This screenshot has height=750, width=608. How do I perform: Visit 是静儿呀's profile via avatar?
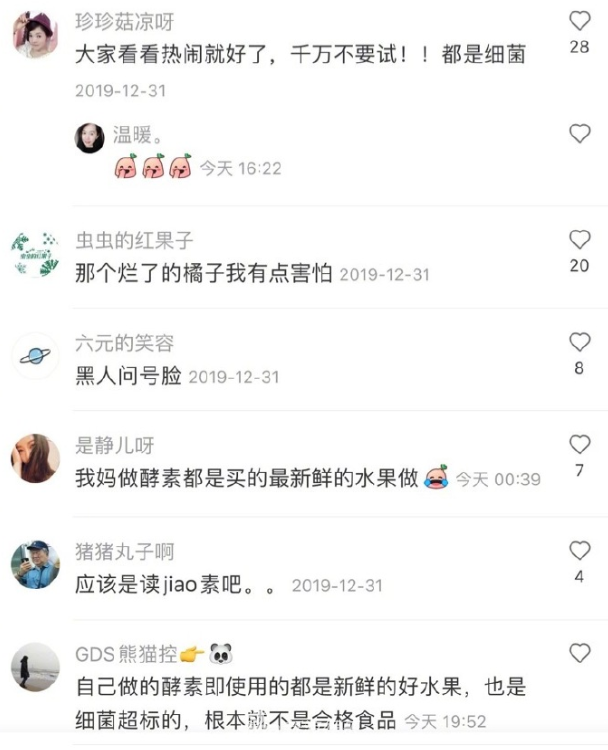click(x=35, y=459)
